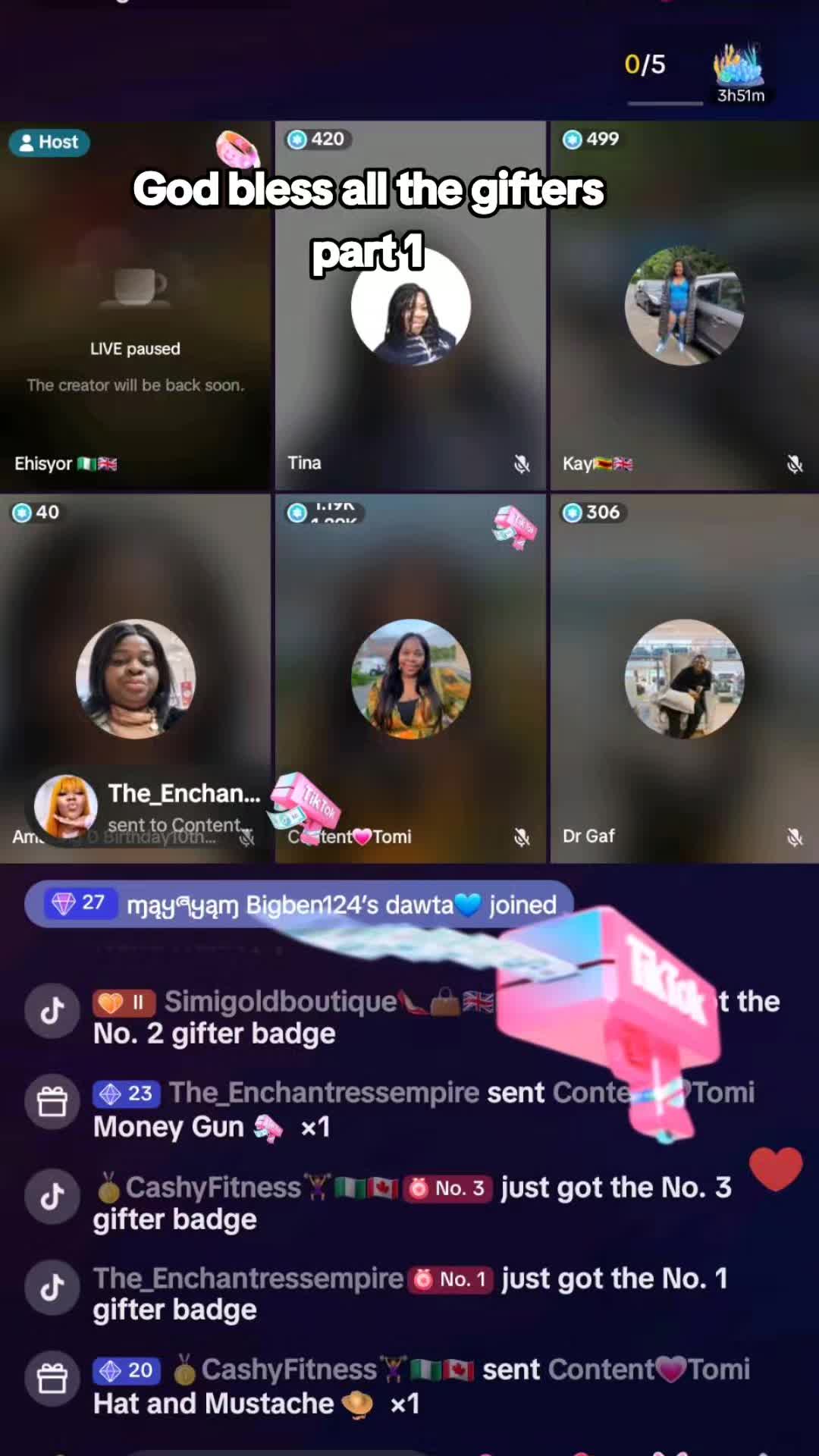
Task: Open the treasure box with 3h51m timer
Action: click(x=739, y=73)
